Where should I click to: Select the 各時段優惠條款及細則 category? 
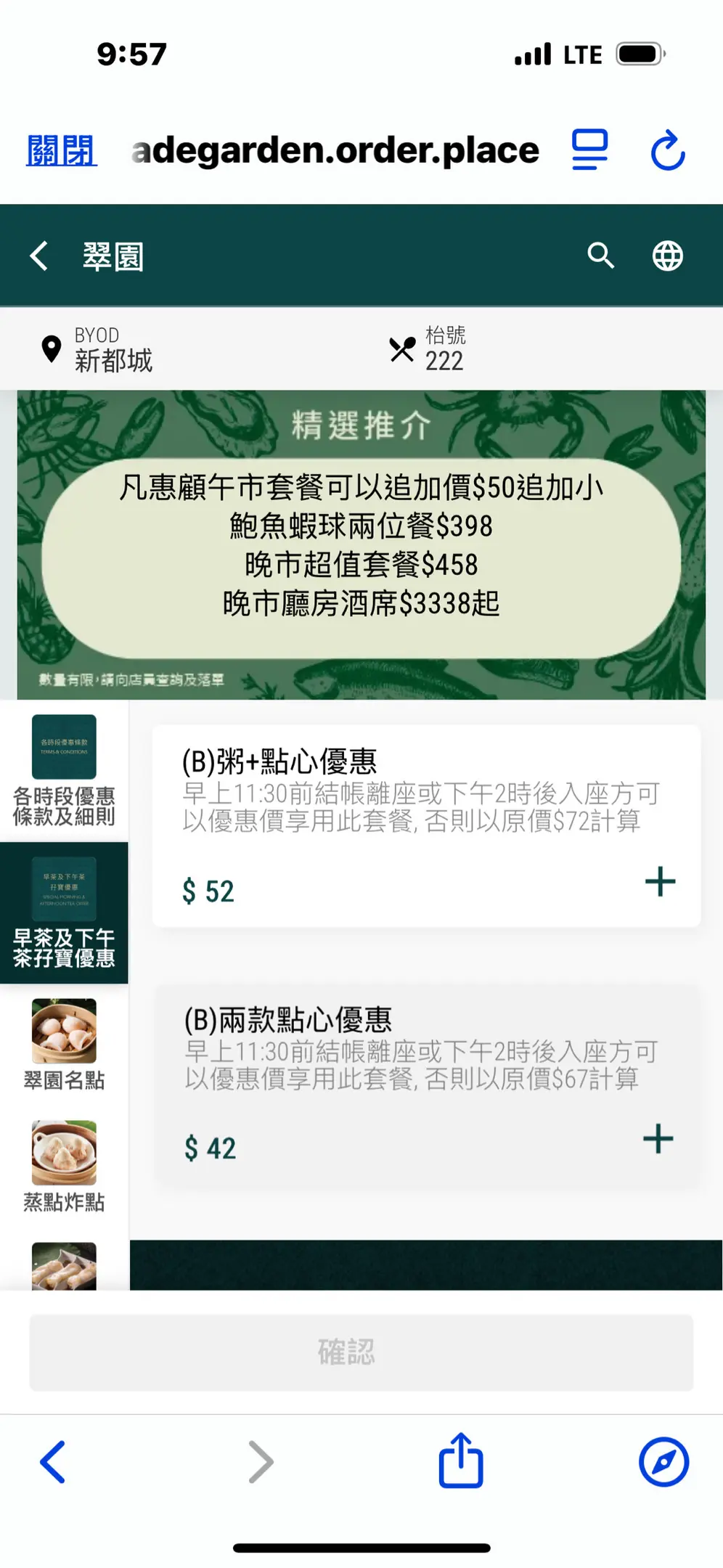(x=64, y=771)
